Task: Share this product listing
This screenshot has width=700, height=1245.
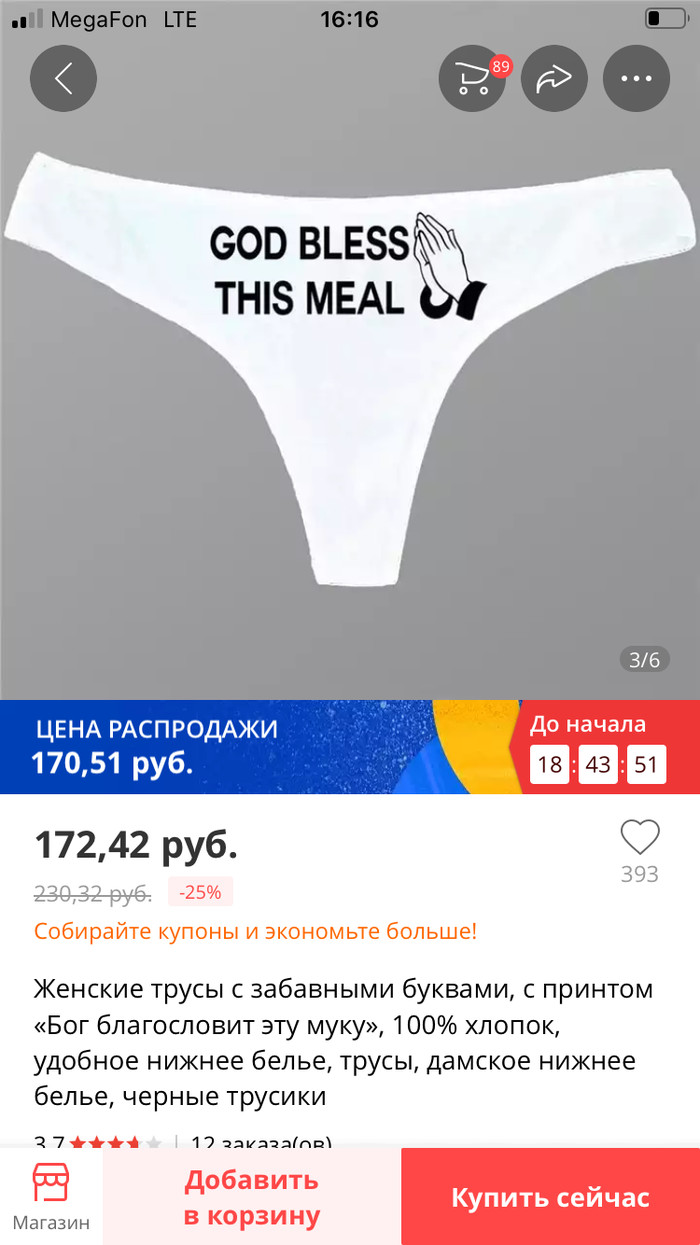Action: (554, 78)
